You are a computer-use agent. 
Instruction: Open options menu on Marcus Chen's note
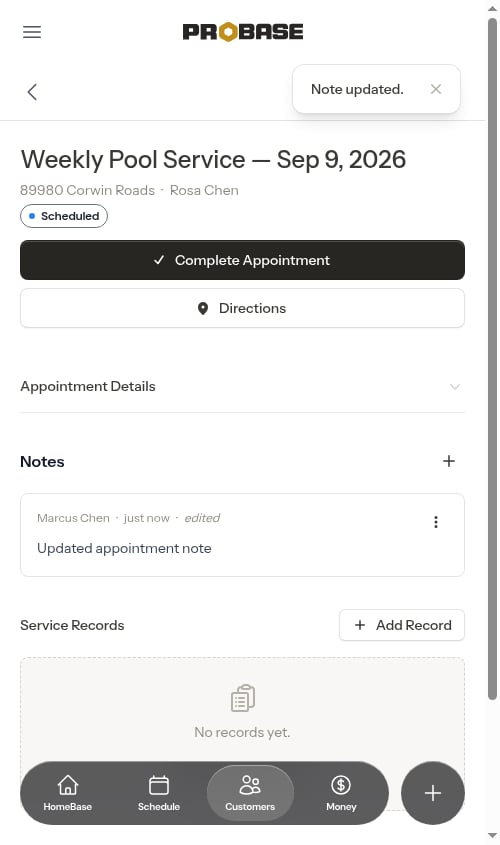[x=436, y=522]
